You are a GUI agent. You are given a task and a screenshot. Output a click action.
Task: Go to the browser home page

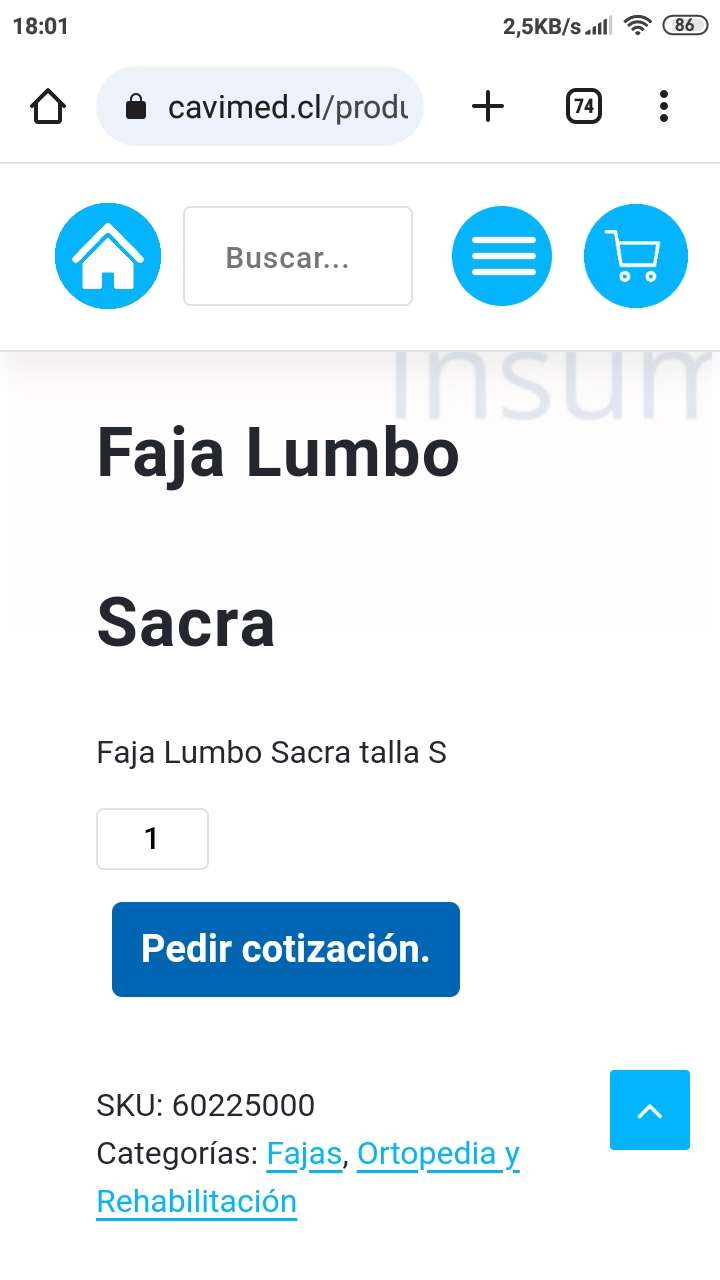[48, 106]
